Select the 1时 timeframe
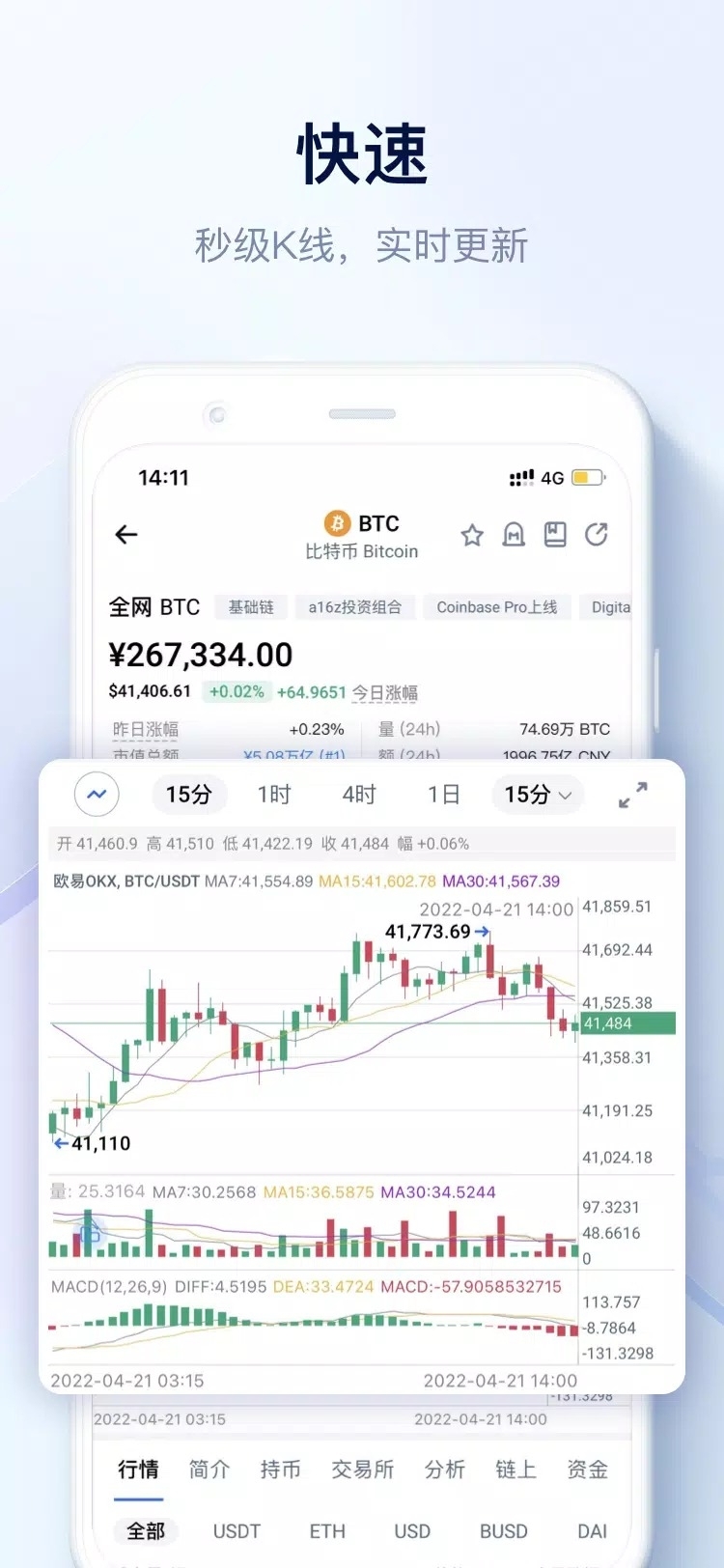Viewport: 724px width, 1568px height. point(273,795)
